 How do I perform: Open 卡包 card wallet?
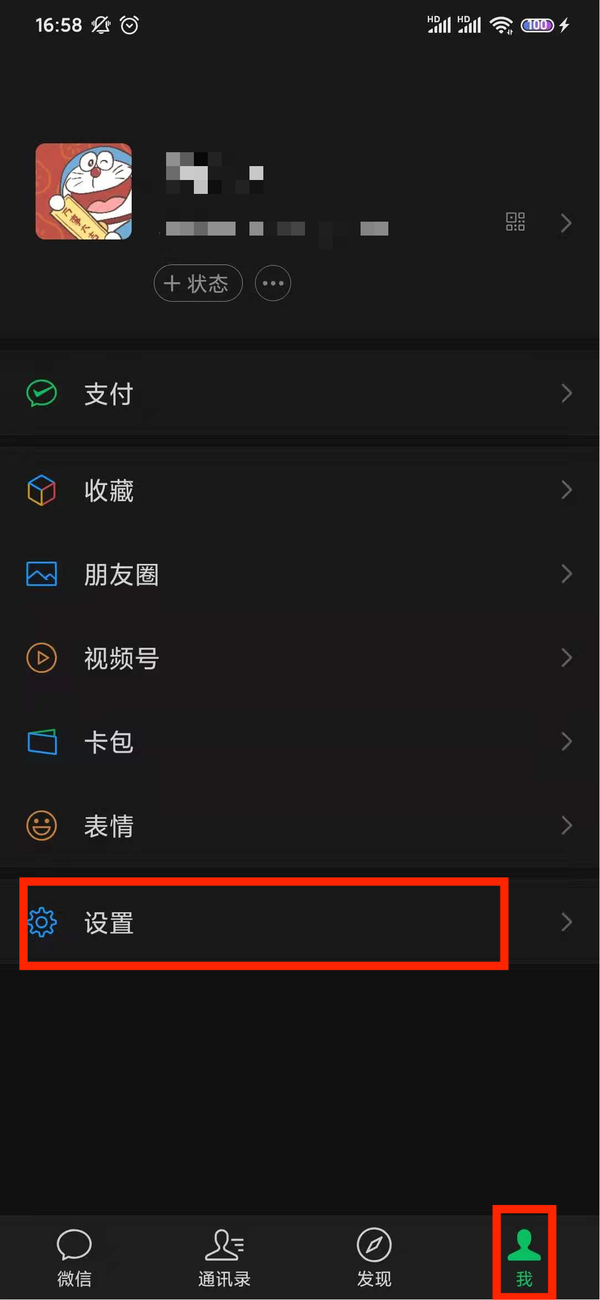300,742
